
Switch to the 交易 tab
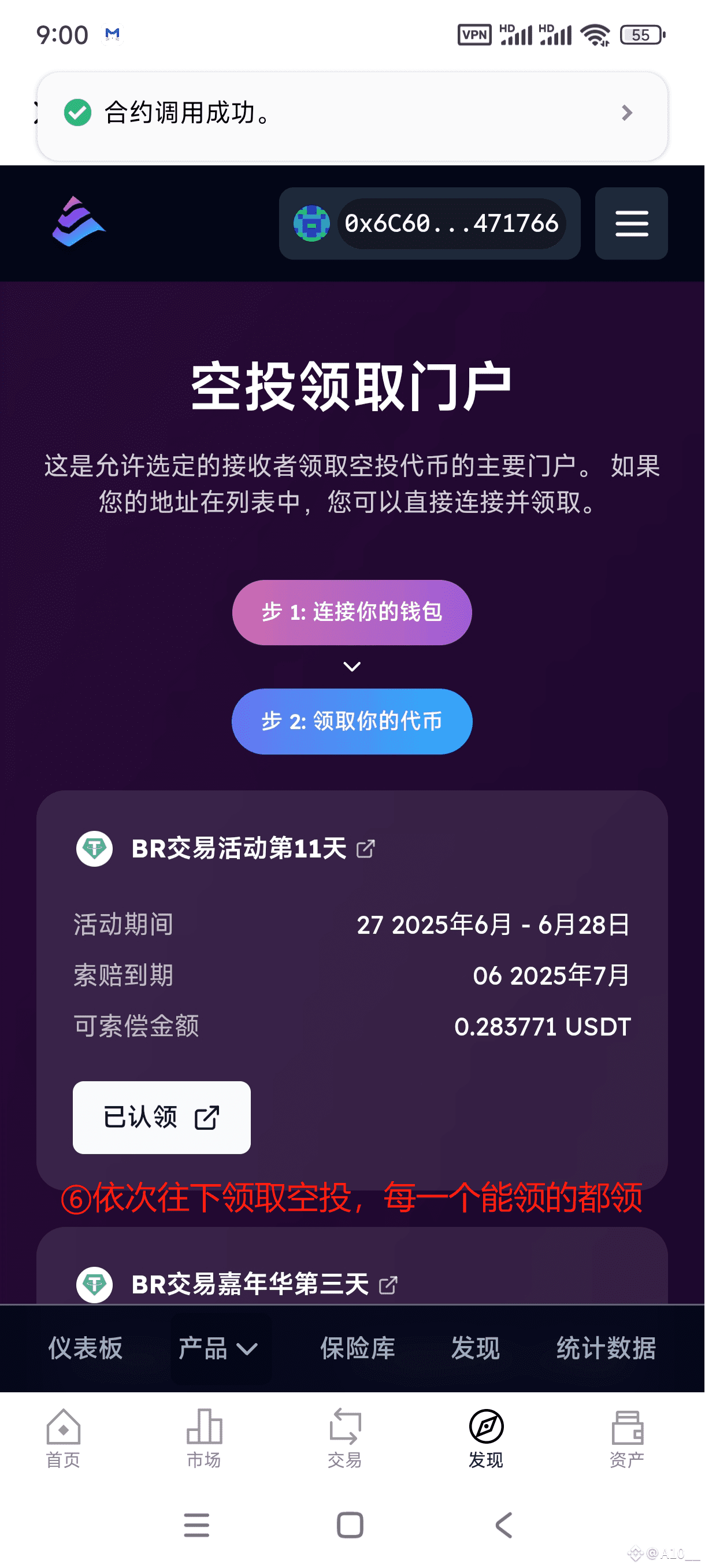pos(345,1439)
